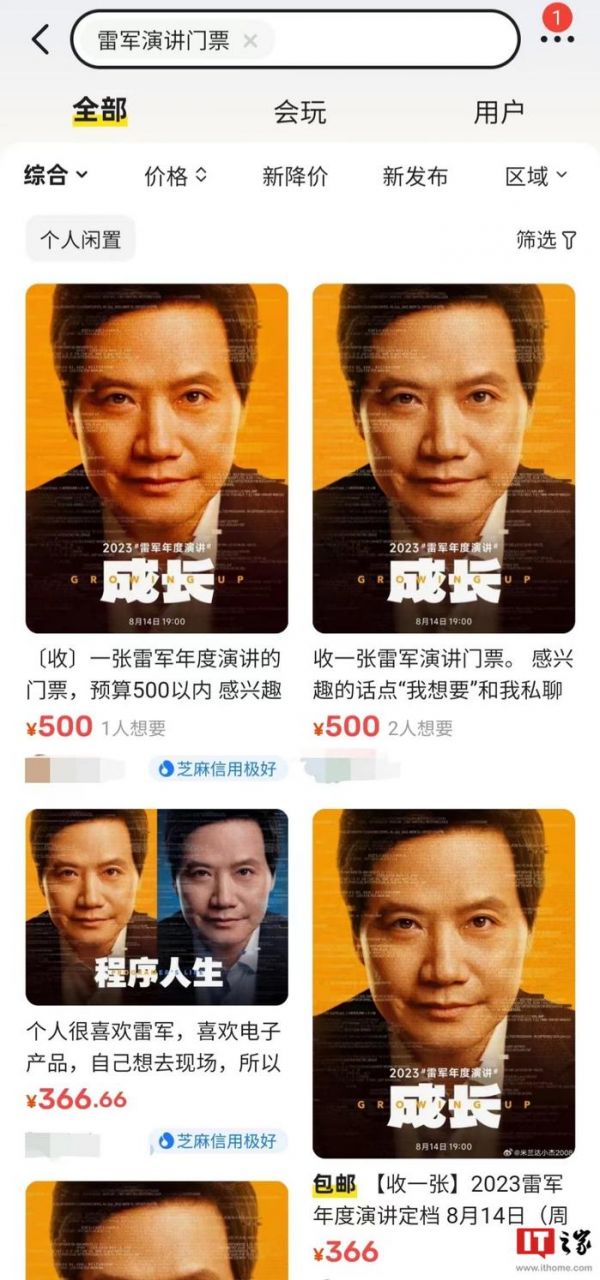Expand the 区域 dropdown
Viewport: 600px width, 1280px height.
[536, 176]
